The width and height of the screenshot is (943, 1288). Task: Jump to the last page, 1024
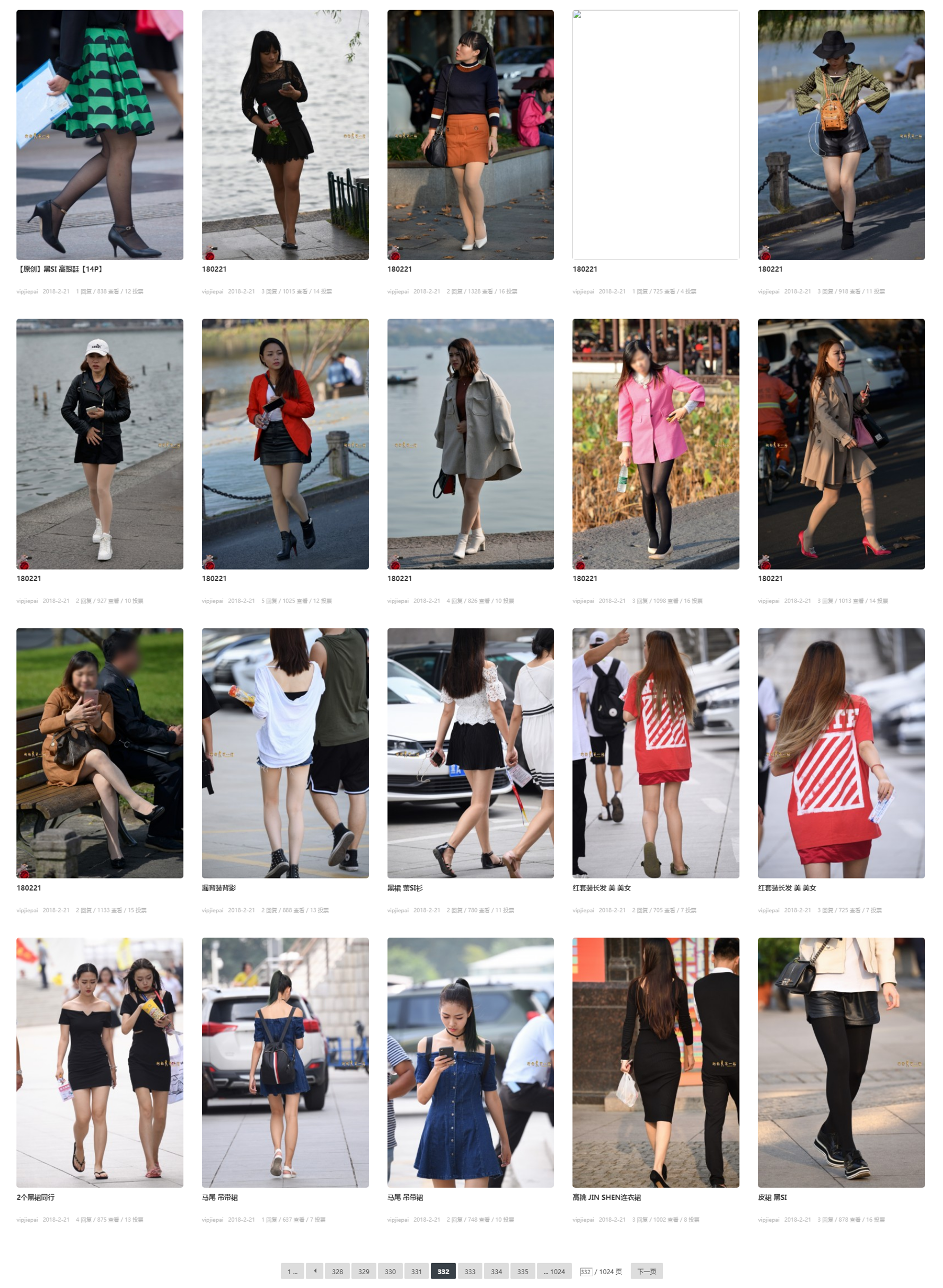pos(554,1271)
